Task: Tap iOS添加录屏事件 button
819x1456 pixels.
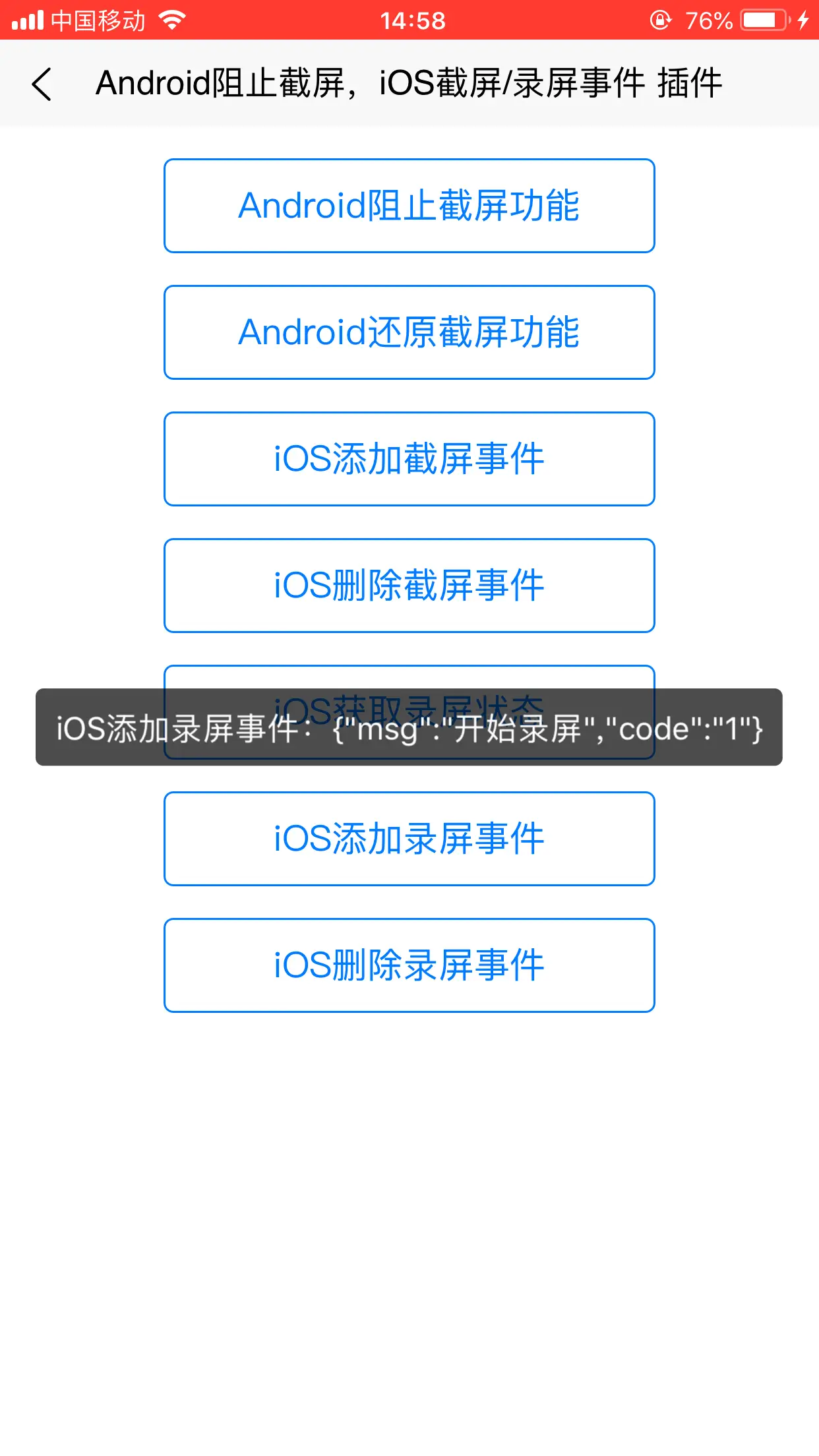Action: coord(409,839)
